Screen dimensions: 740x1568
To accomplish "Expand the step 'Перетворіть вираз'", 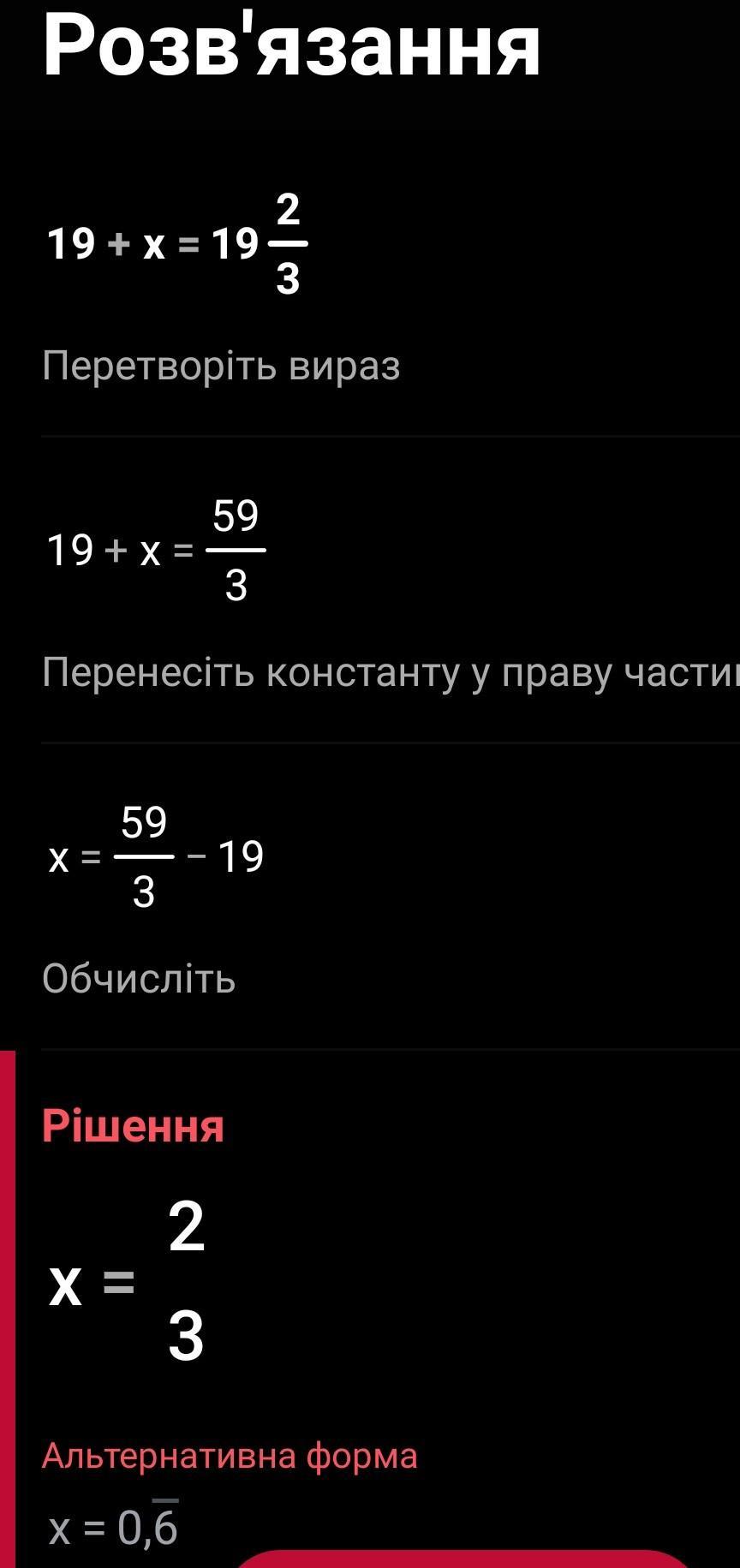I will tap(221, 367).
